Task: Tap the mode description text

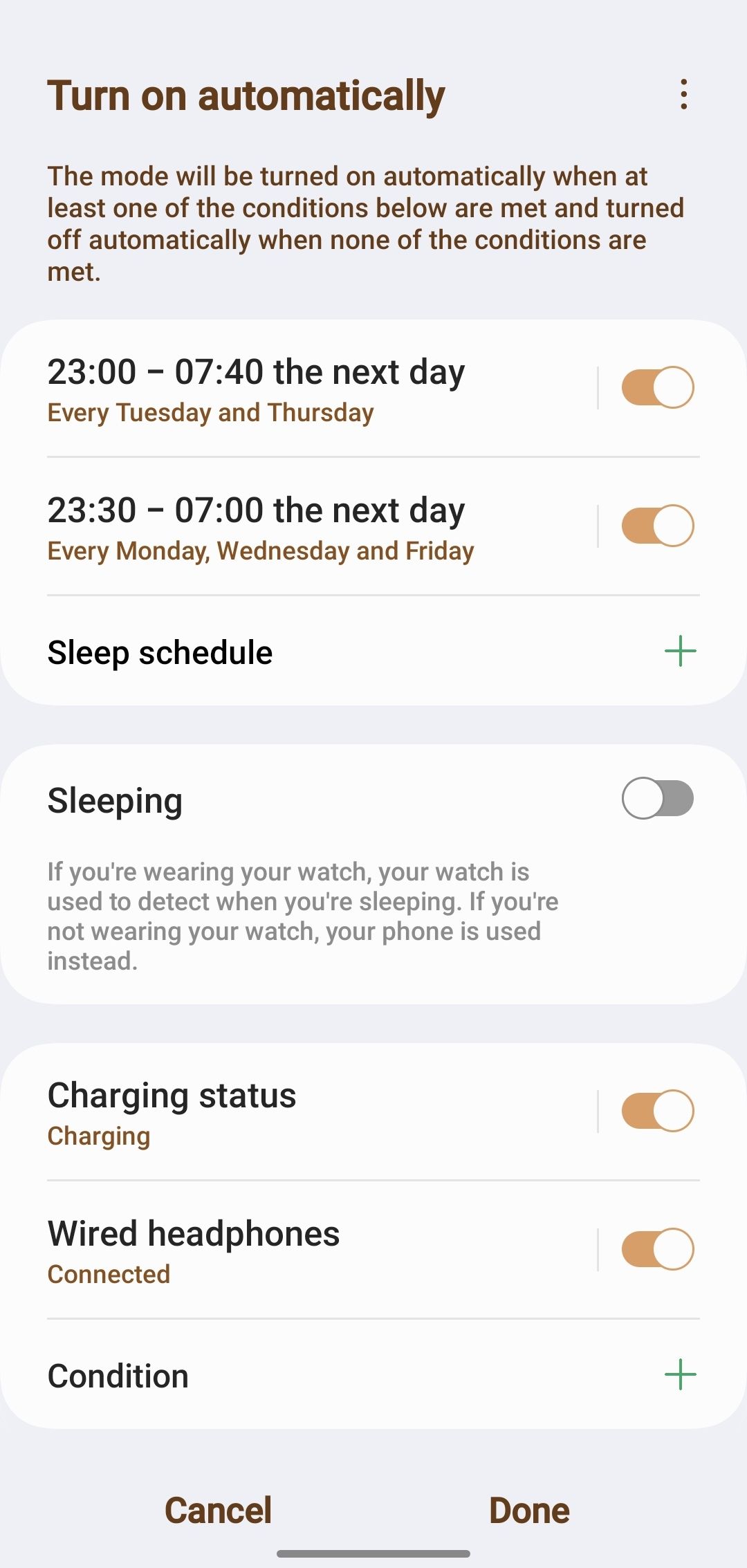Action: click(367, 221)
